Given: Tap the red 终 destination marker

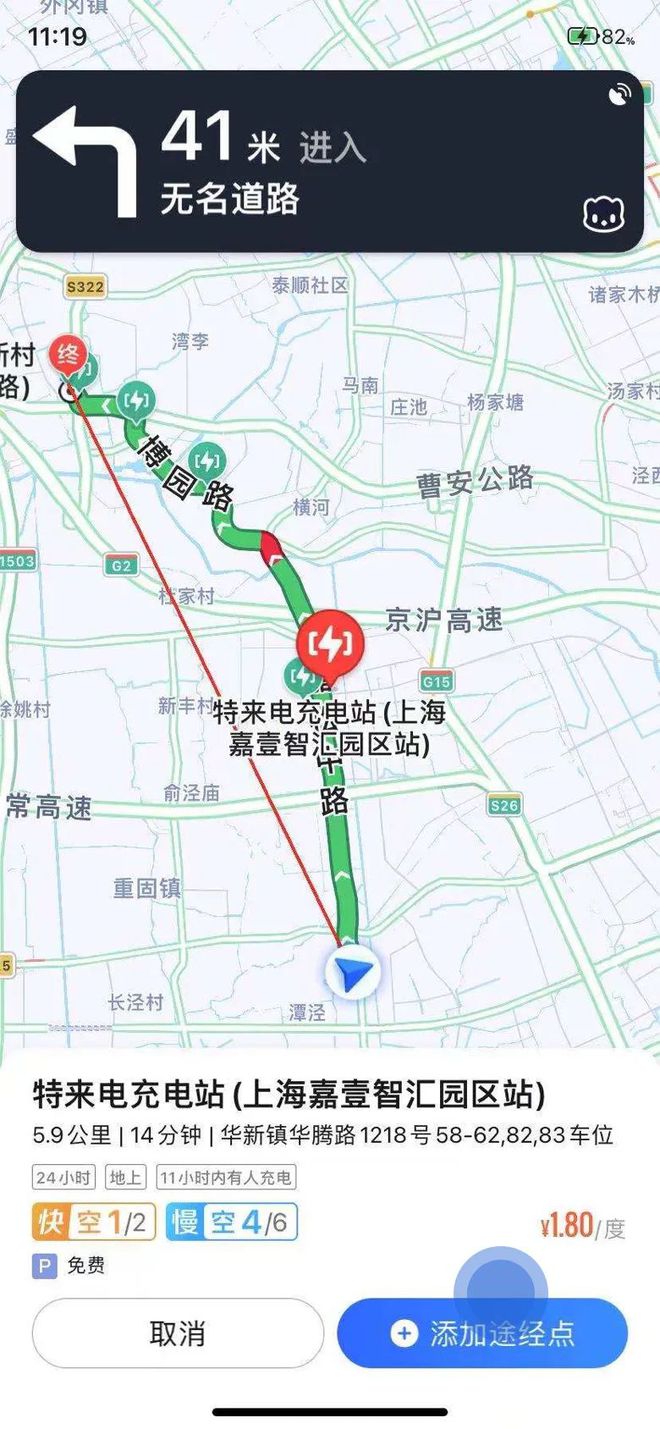Looking at the screenshot, I should (x=69, y=355).
